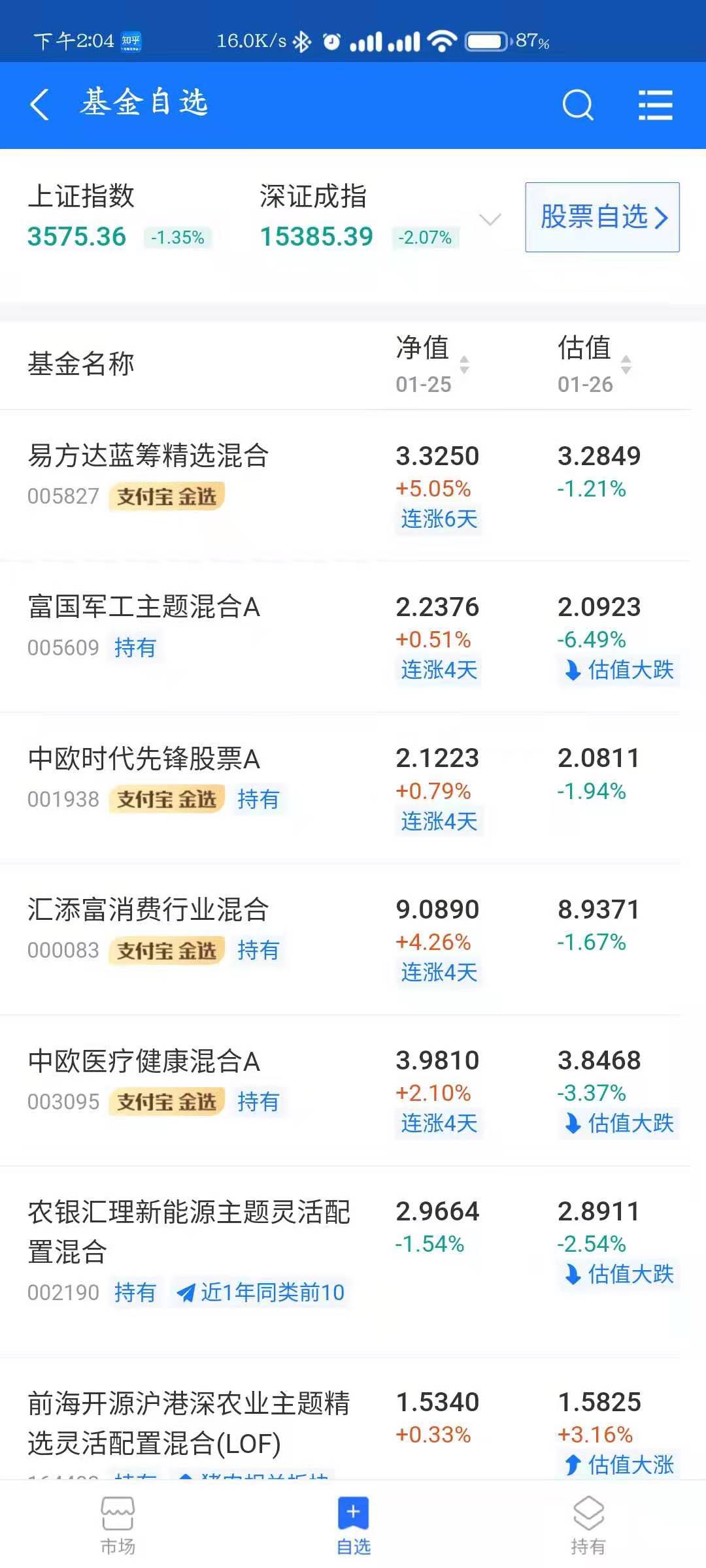Sort funds by 估值 column
The image size is (706, 1568).
594,364
